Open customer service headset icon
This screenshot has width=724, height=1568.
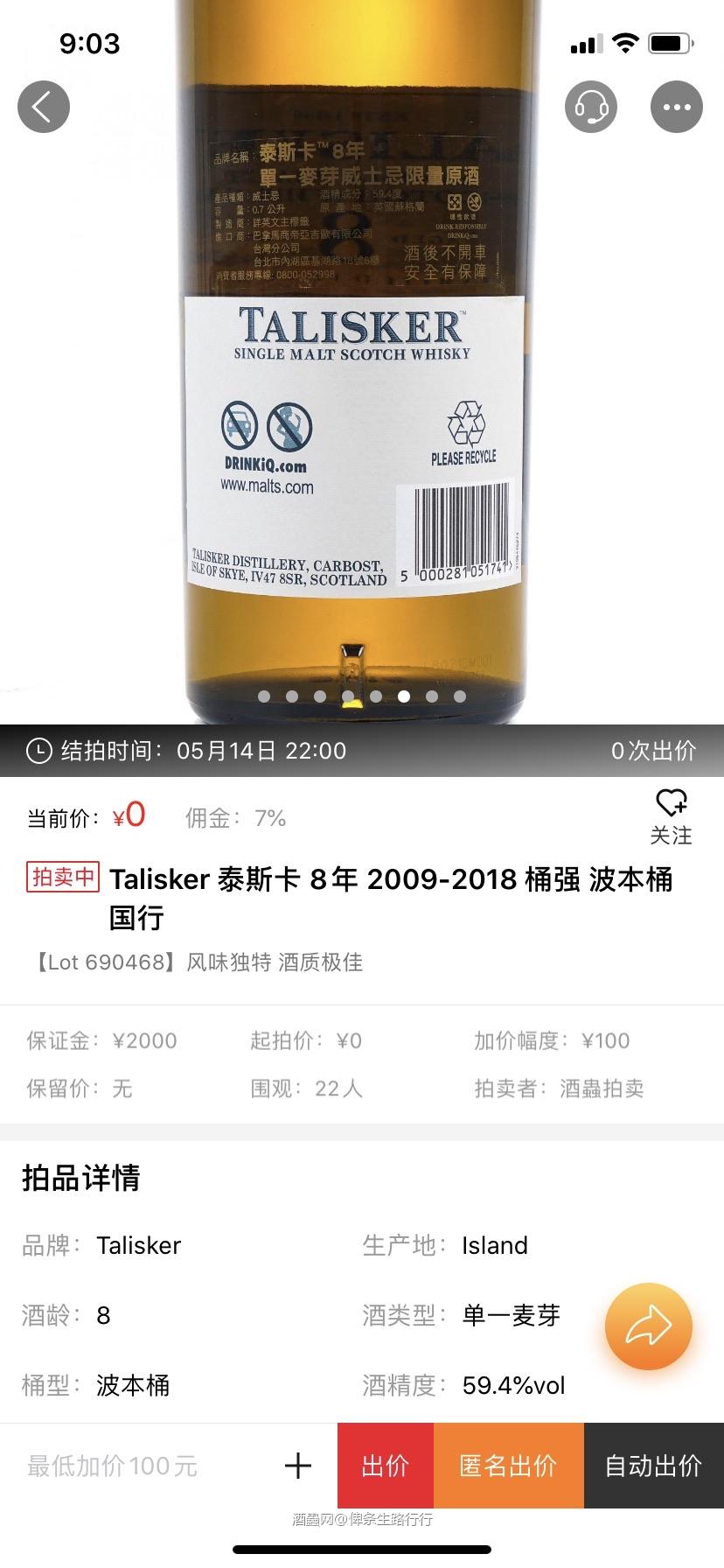[591, 106]
